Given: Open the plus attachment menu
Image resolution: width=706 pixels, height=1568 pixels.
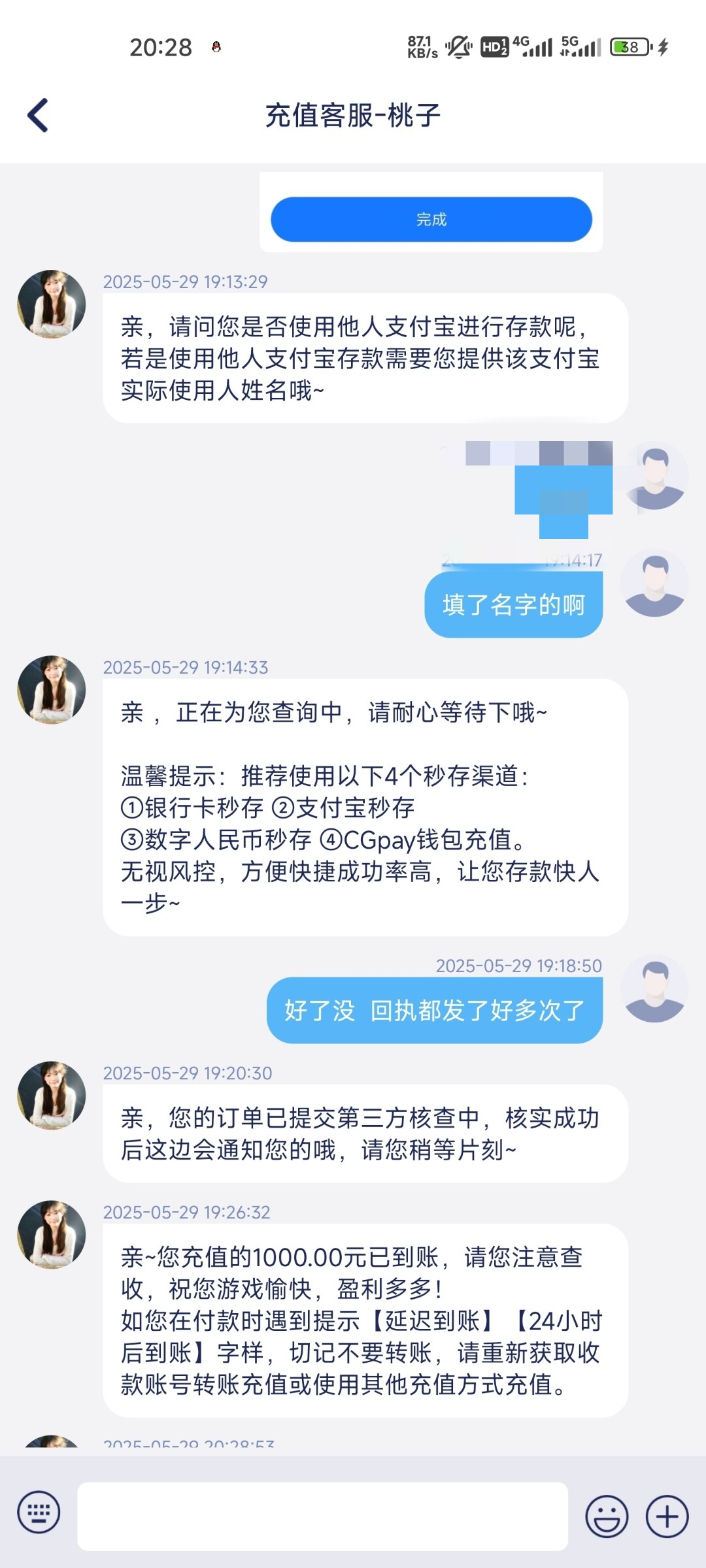Looking at the screenshot, I should click(x=667, y=1516).
